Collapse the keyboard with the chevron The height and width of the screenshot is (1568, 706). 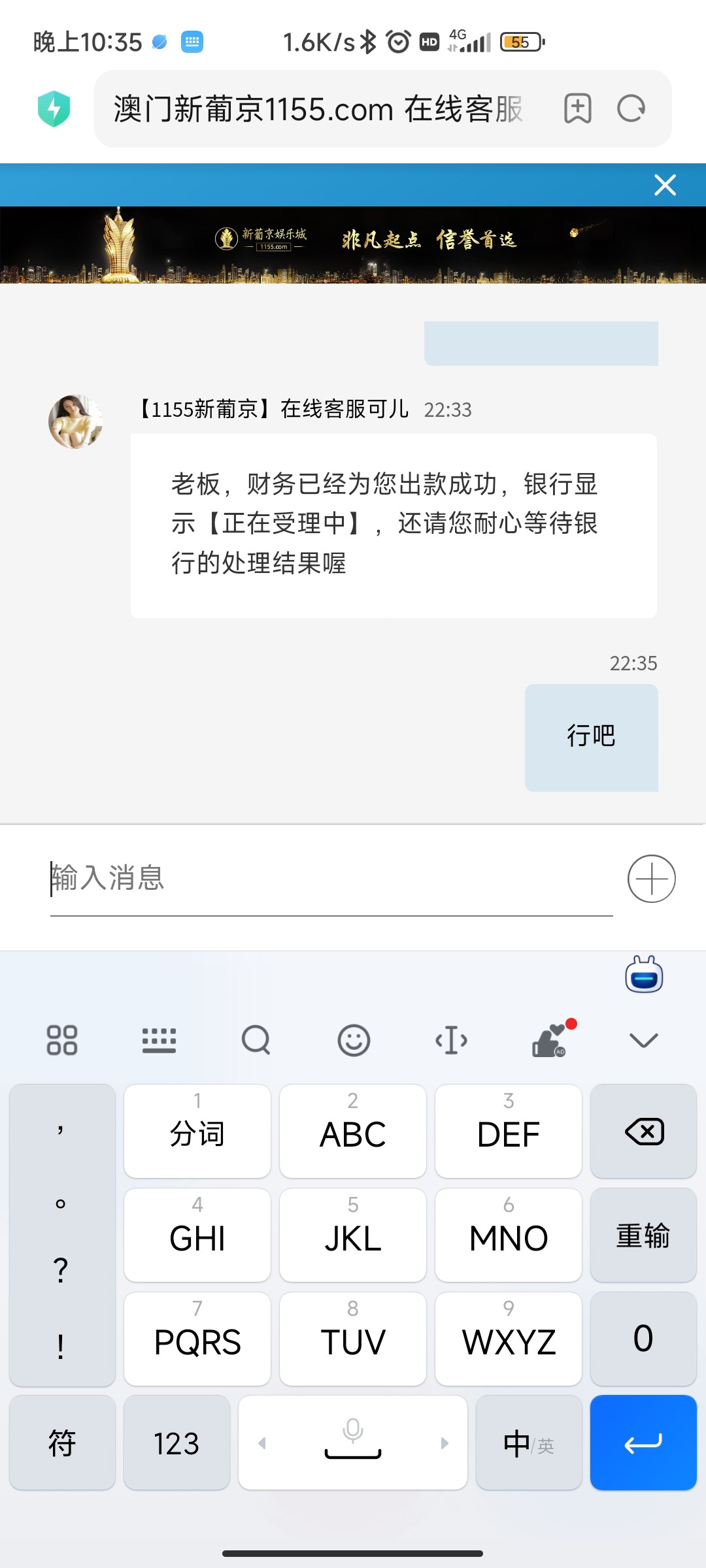[x=643, y=1040]
